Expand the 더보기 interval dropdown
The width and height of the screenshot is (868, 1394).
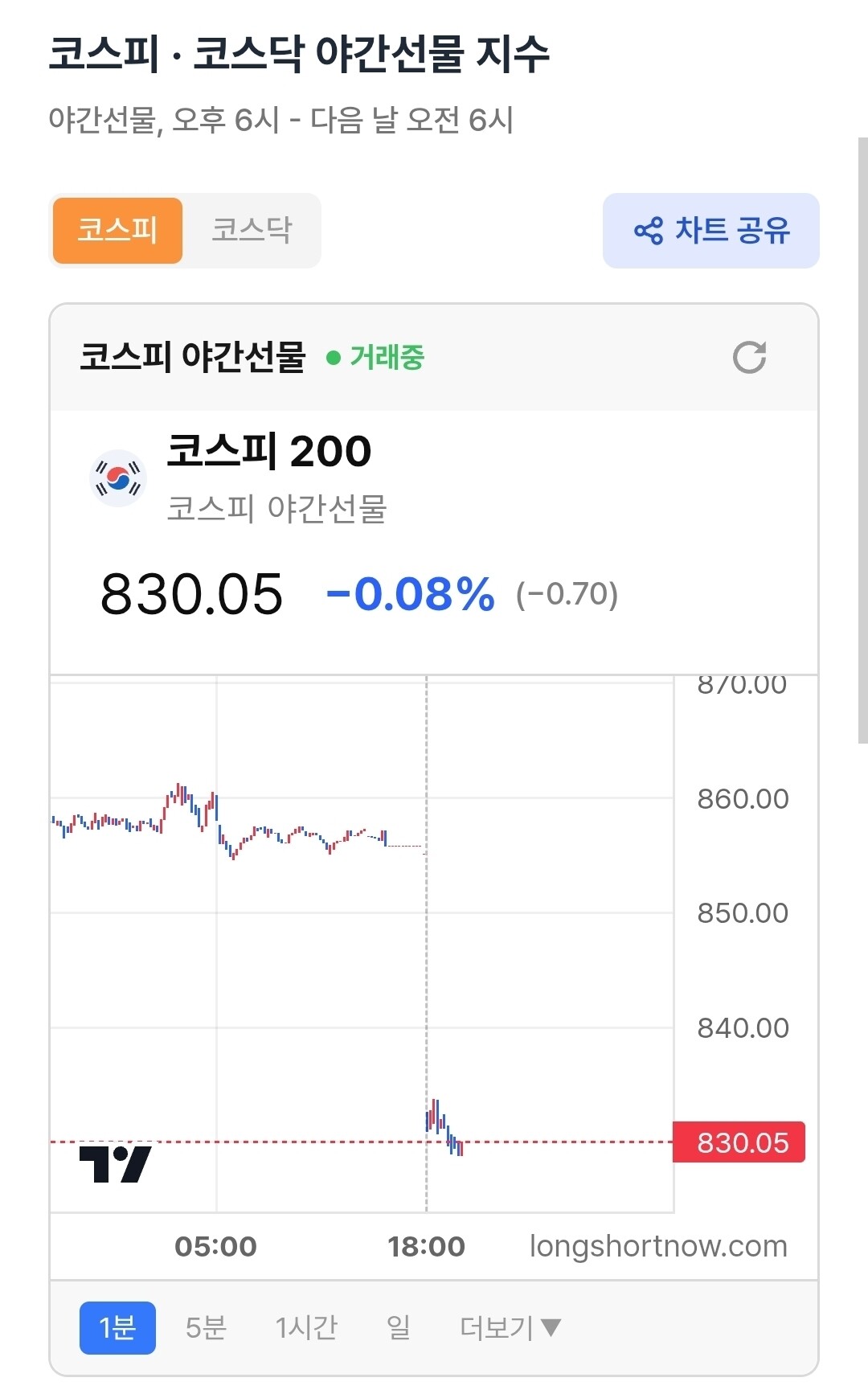coord(510,1327)
